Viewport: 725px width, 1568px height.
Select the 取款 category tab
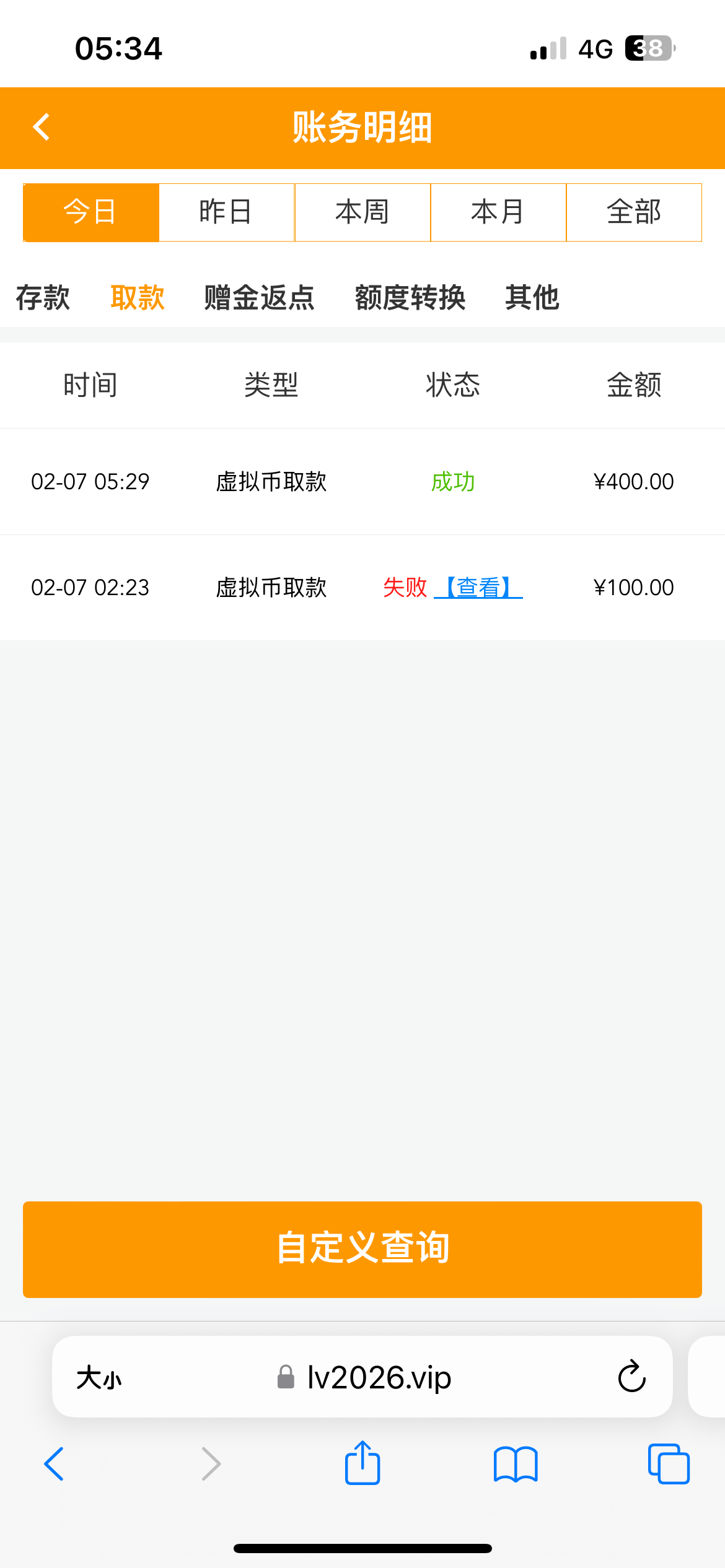tap(138, 297)
